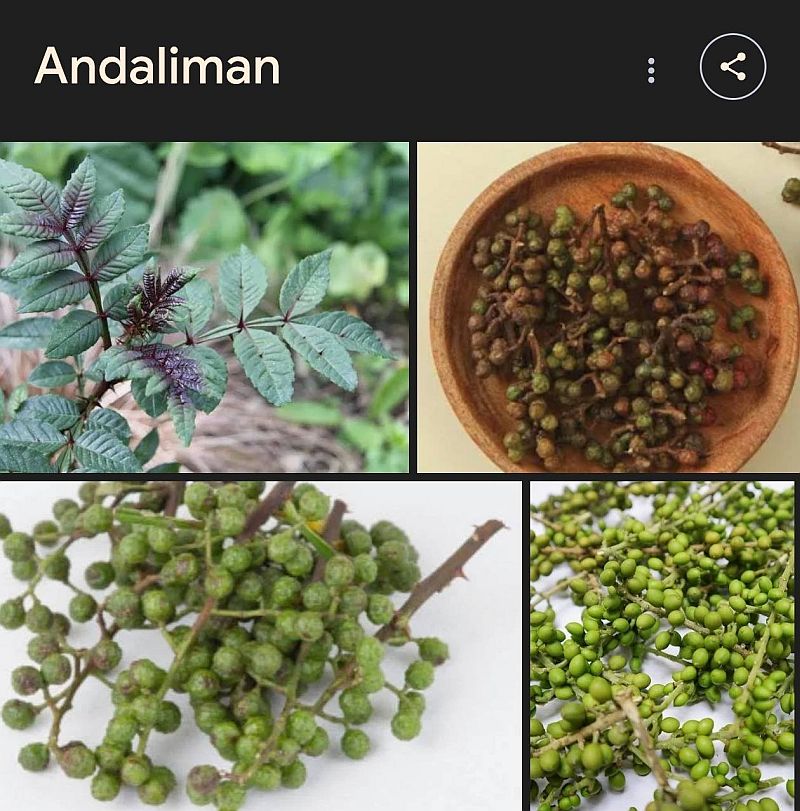The height and width of the screenshot is (811, 800).
Task: Open the Andaliman plant leaves photo
Action: 204,306
